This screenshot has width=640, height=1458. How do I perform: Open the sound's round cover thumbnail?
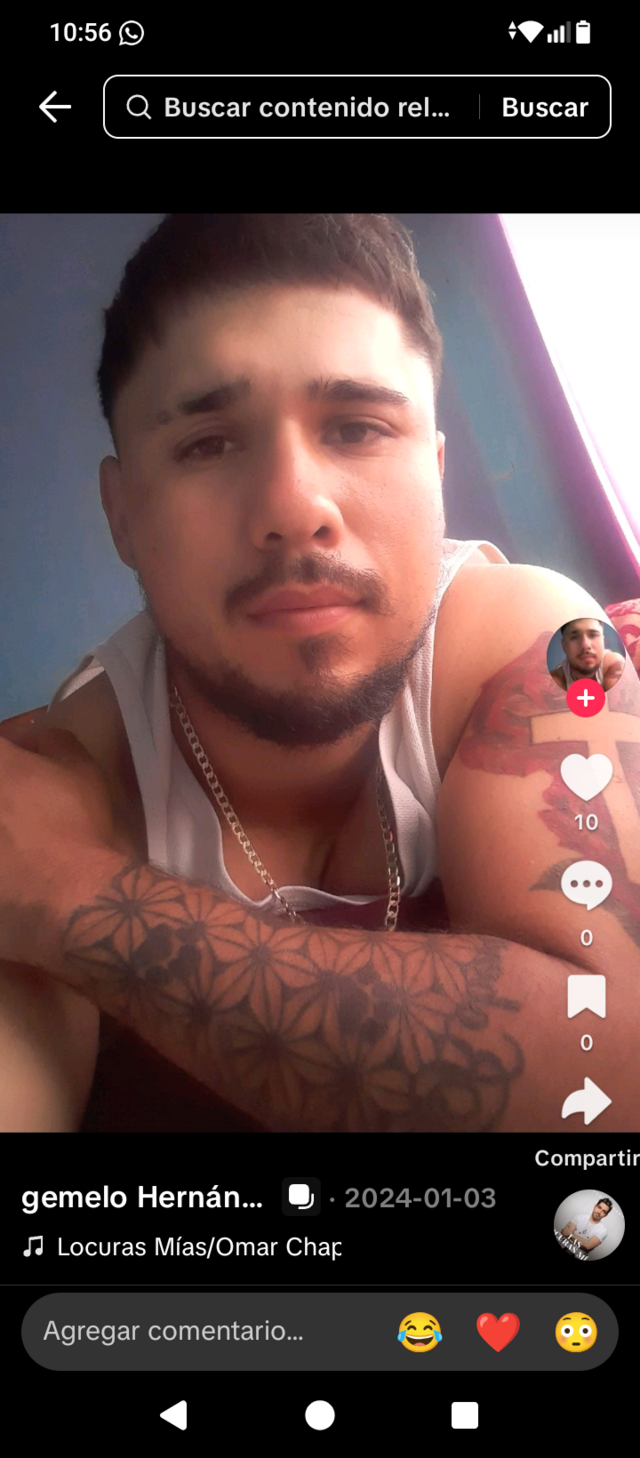coord(589,1225)
